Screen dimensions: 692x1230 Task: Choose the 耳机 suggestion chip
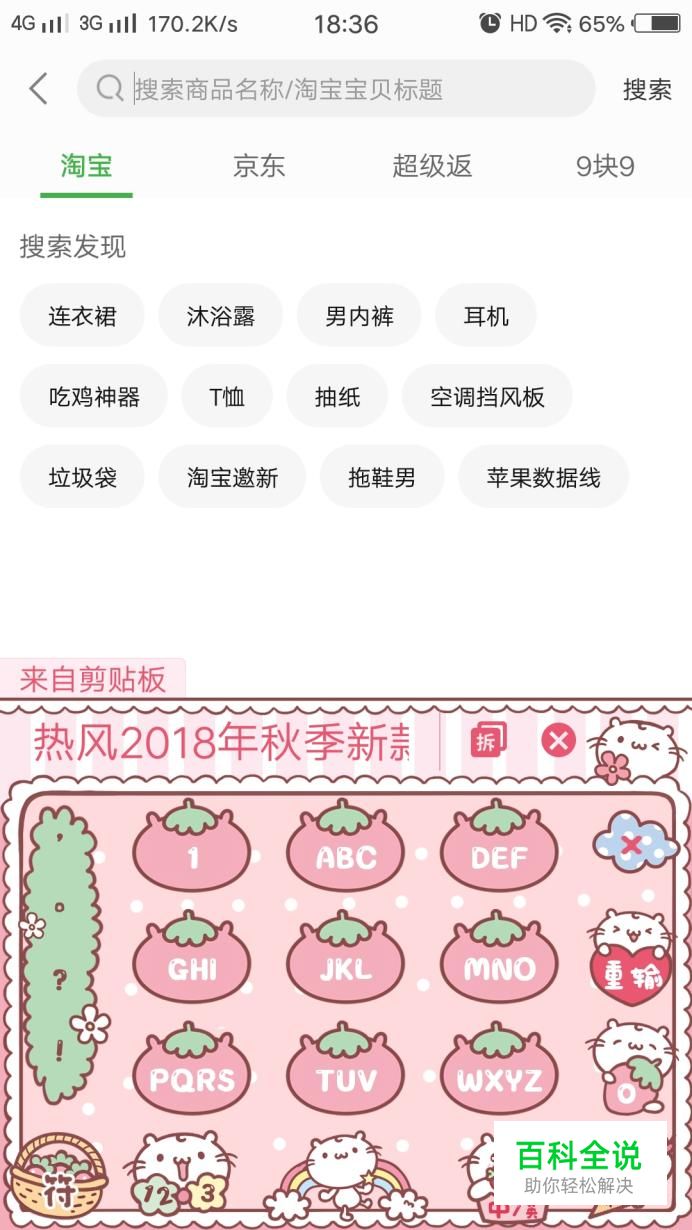tap(486, 316)
